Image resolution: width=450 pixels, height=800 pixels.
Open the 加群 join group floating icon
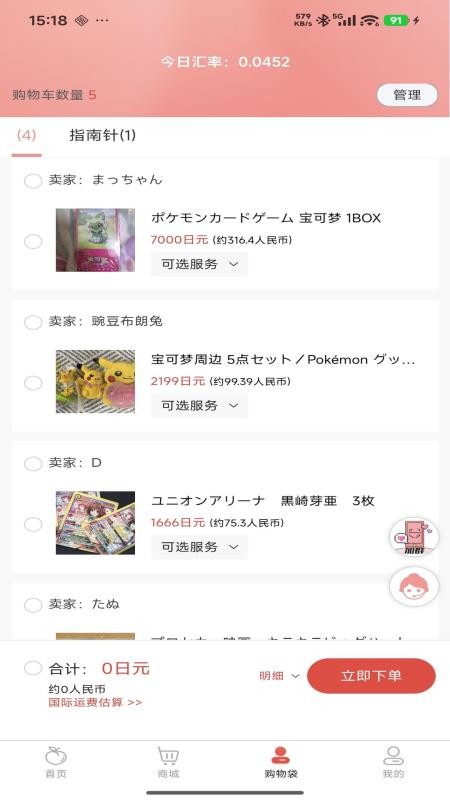click(414, 537)
